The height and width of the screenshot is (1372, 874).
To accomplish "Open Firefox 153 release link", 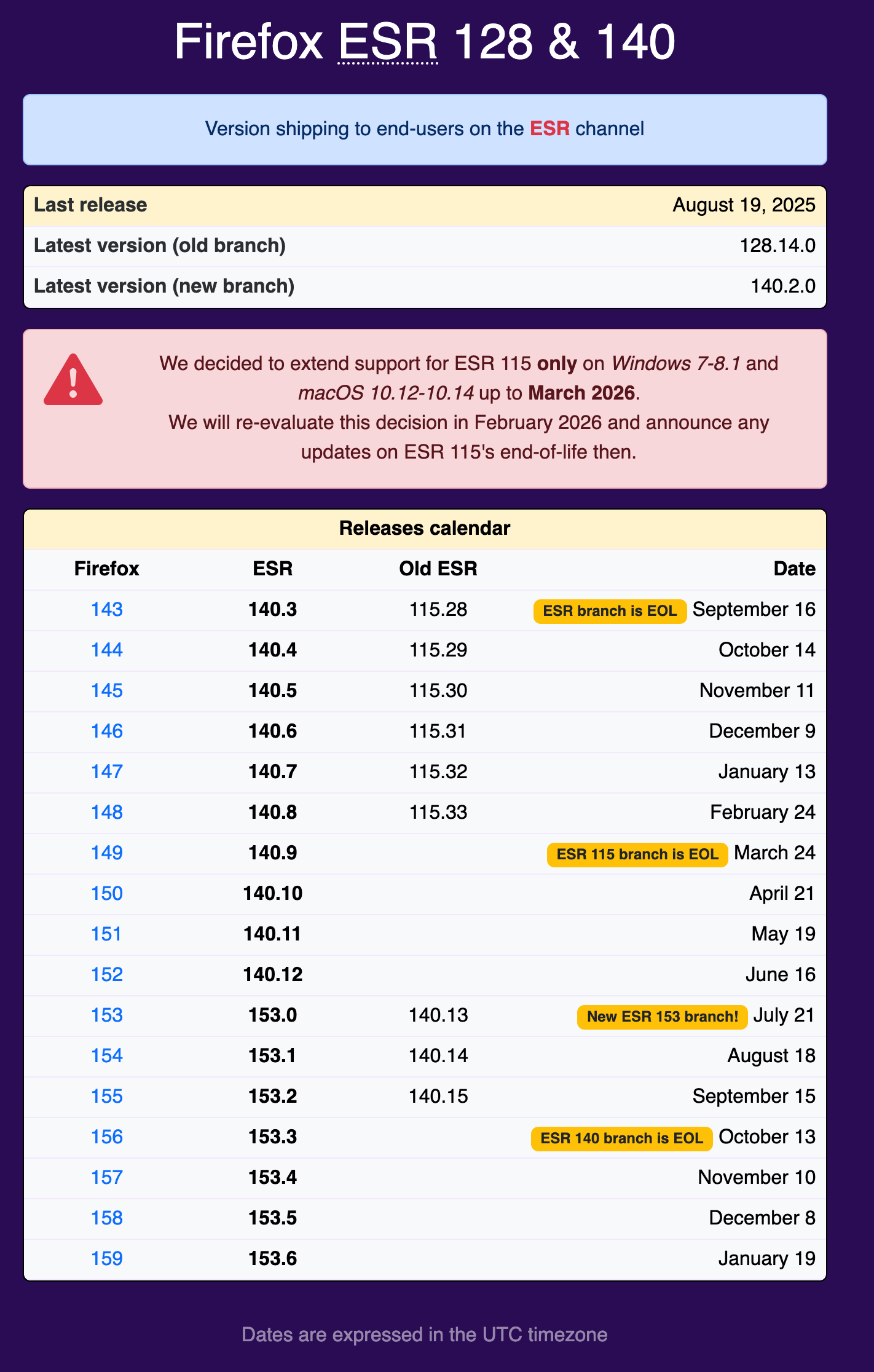I will tap(107, 1015).
